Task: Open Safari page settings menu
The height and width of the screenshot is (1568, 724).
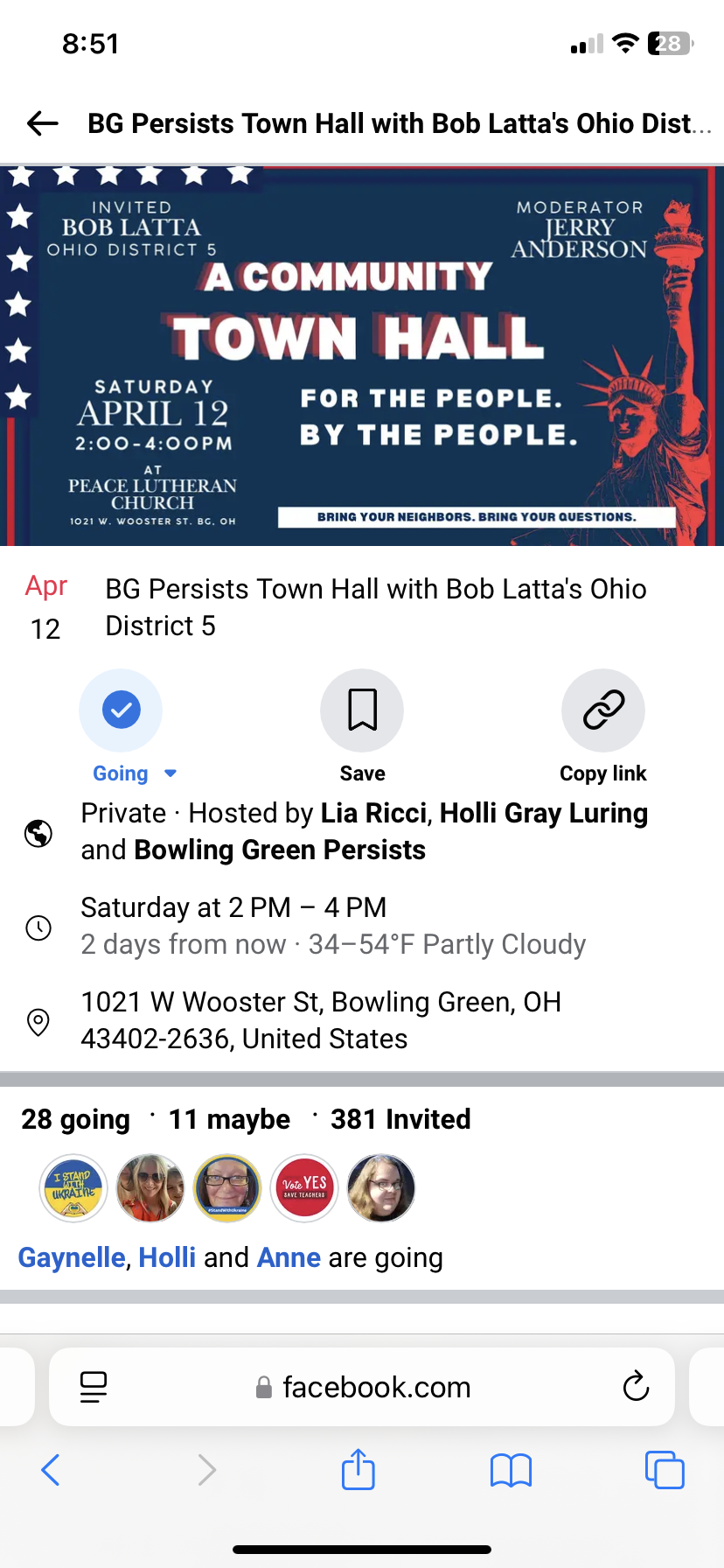Action: (93, 1387)
